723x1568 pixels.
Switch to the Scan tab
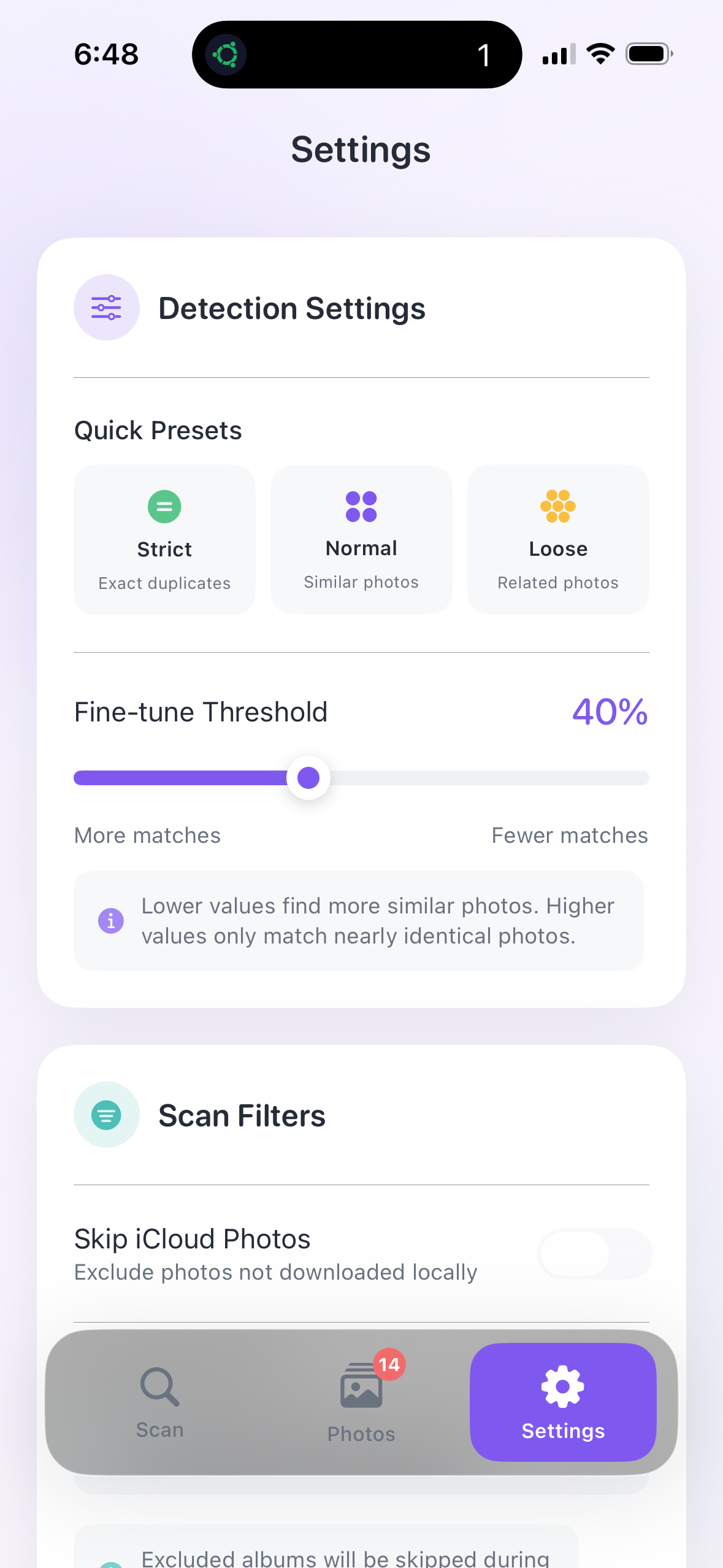(x=159, y=1402)
